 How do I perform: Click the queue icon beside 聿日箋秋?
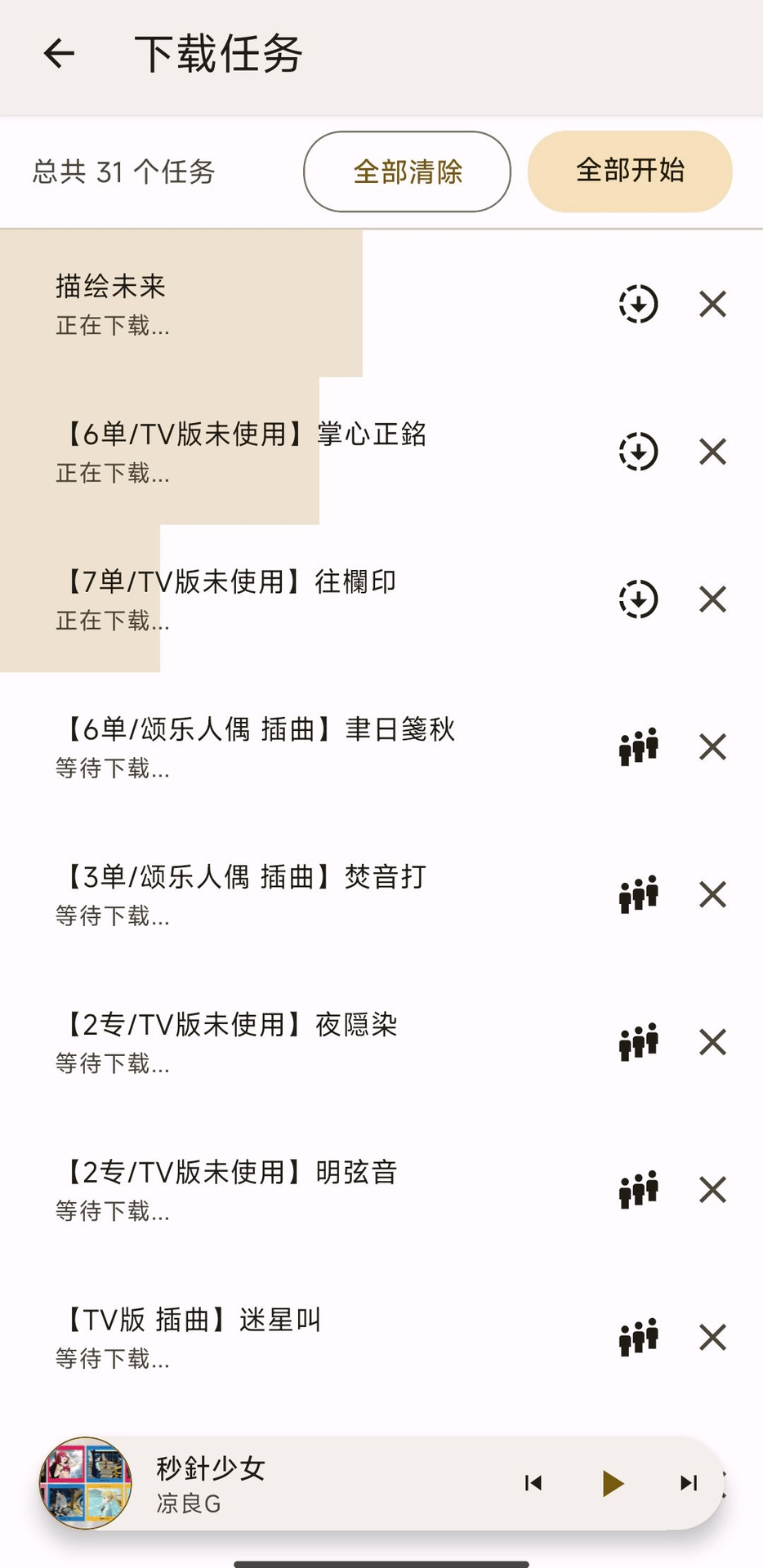coord(638,746)
